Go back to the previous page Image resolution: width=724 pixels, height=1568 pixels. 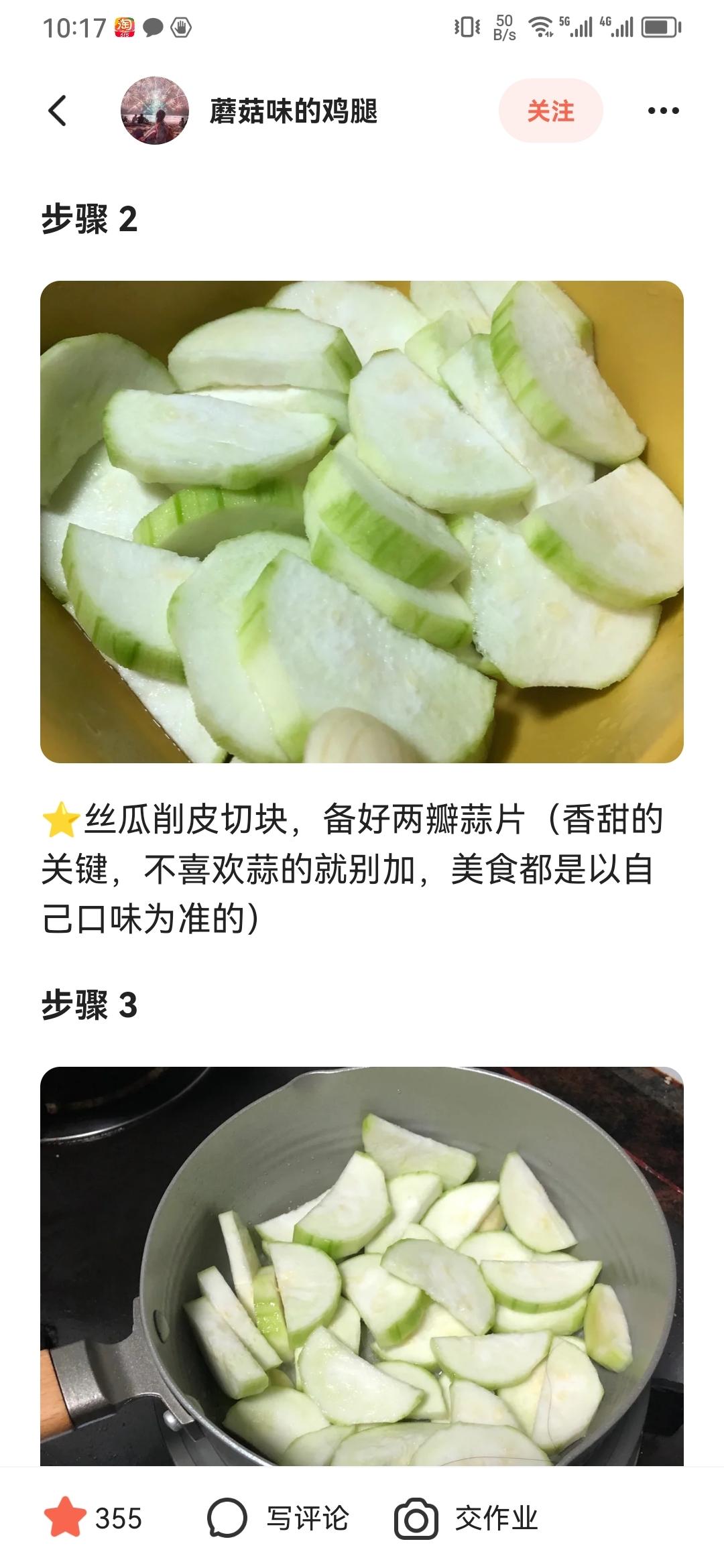click(x=58, y=111)
